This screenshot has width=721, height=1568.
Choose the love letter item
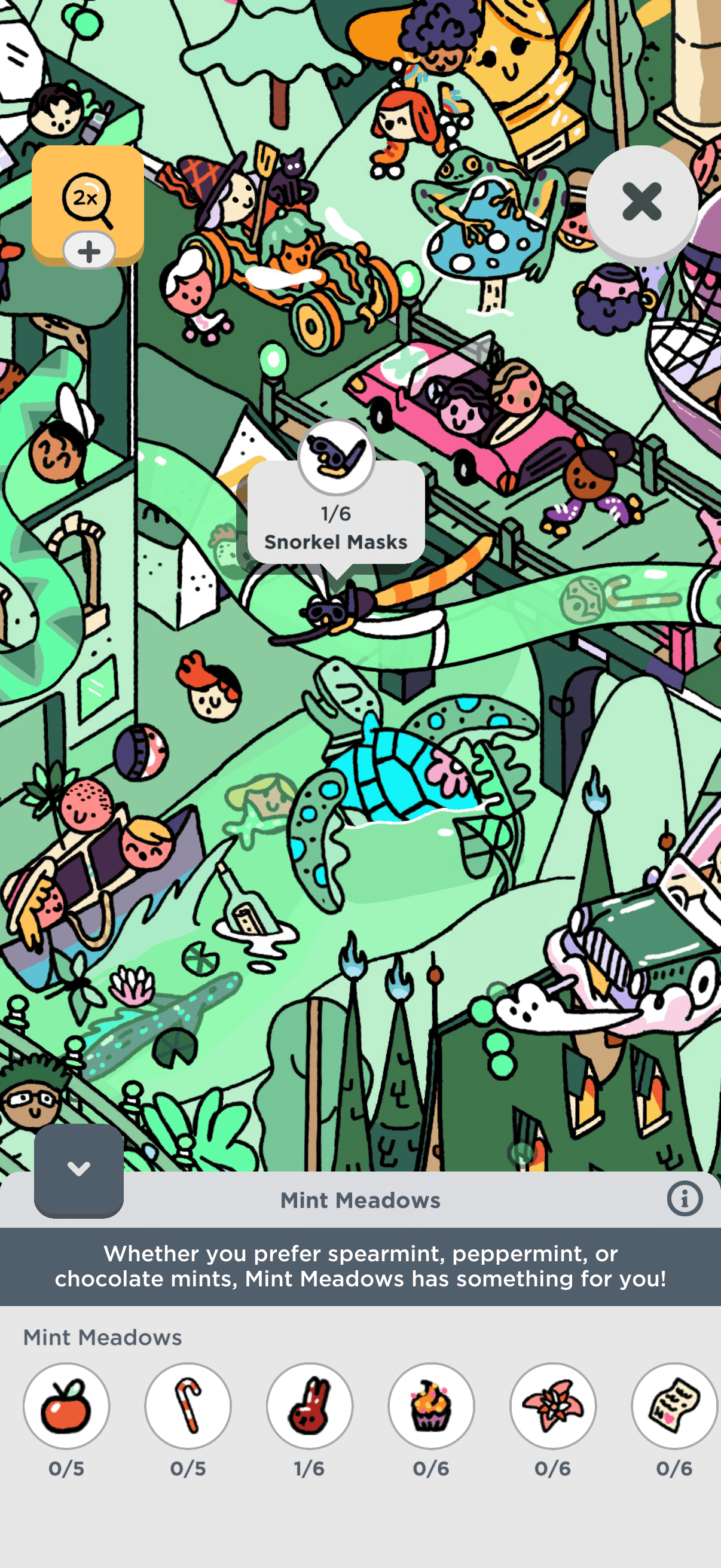(674, 1405)
